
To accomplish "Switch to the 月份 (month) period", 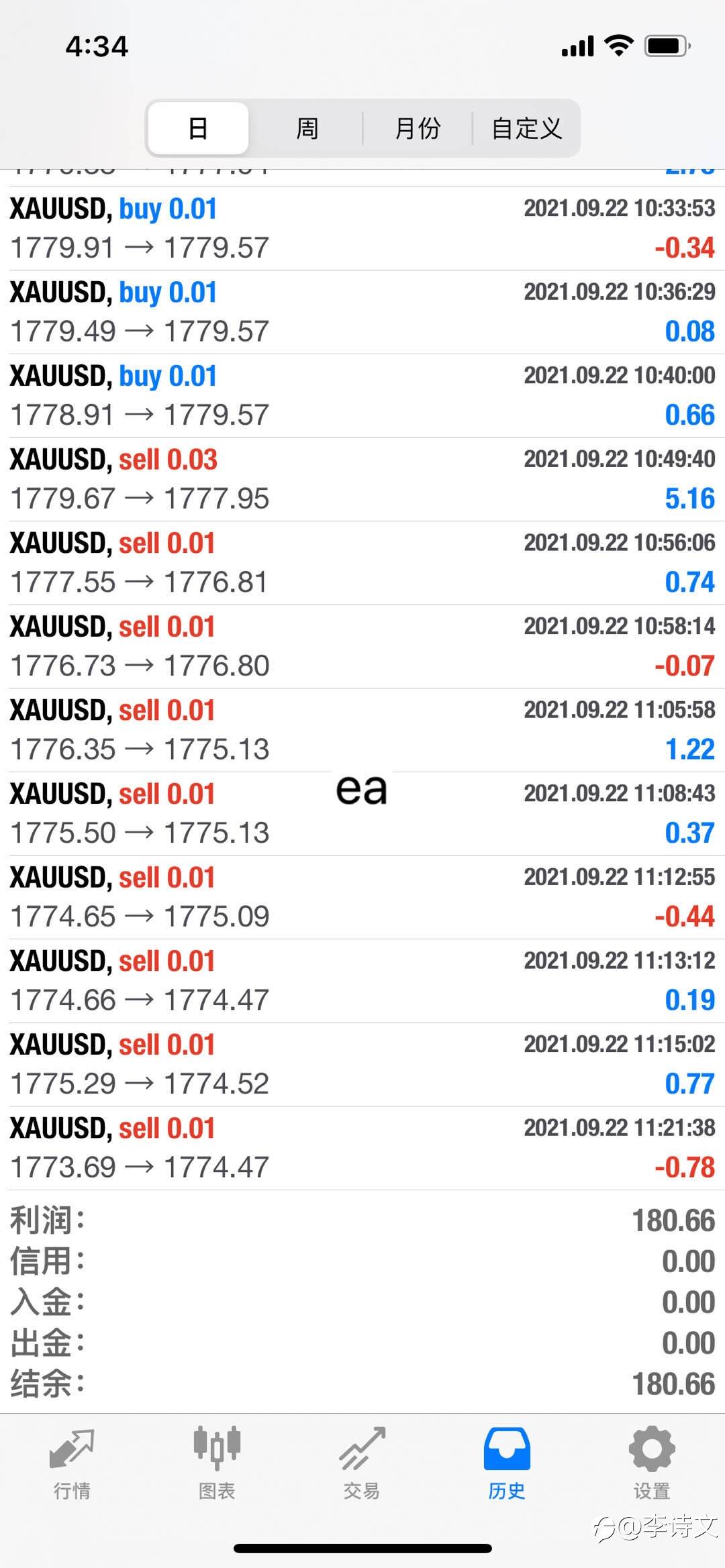I will coord(417,128).
